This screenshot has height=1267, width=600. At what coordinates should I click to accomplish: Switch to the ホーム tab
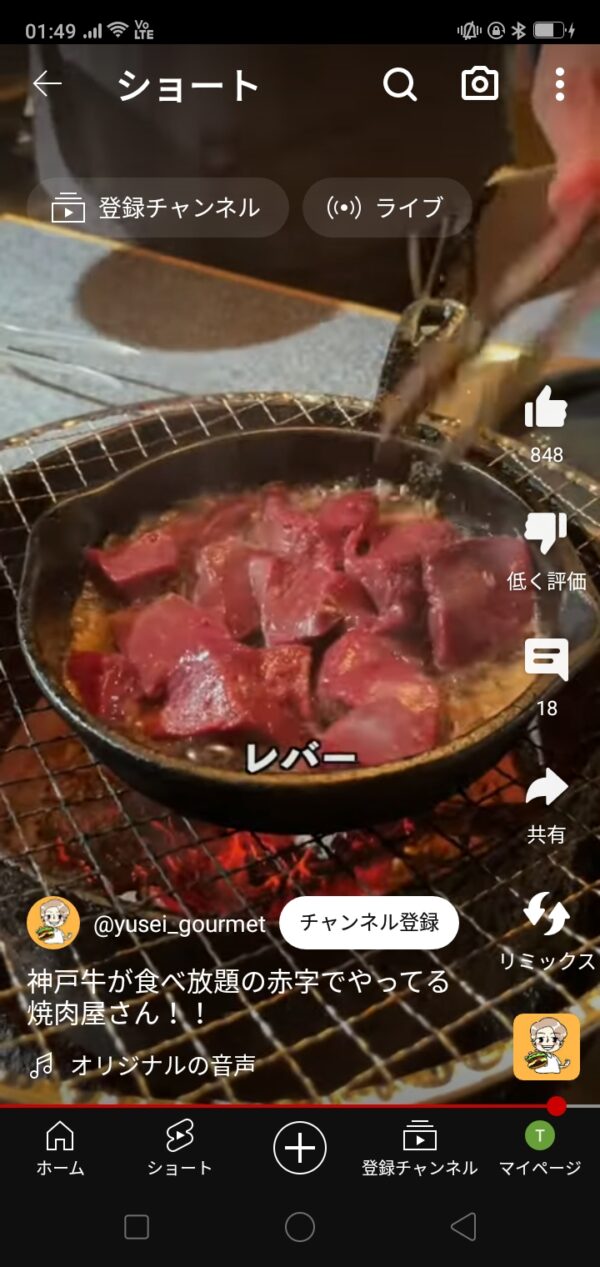(60, 1148)
